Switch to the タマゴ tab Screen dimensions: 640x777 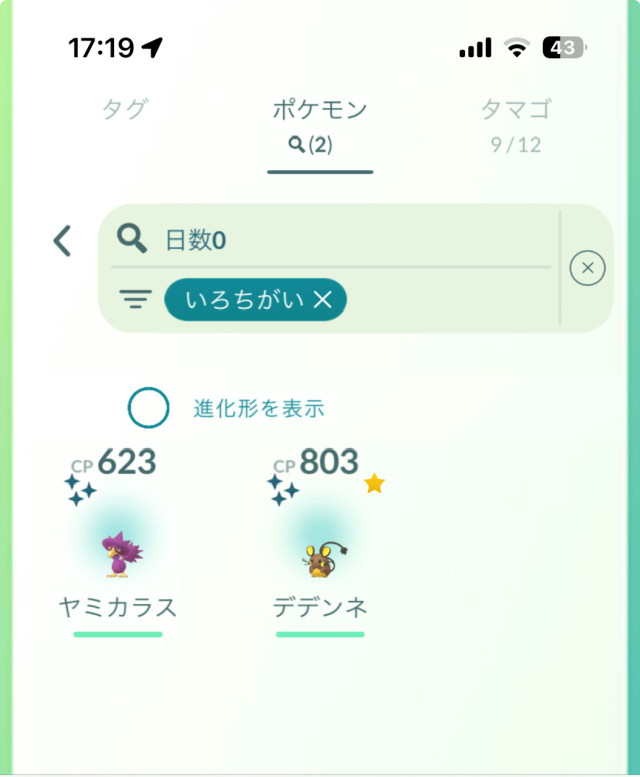(x=515, y=122)
